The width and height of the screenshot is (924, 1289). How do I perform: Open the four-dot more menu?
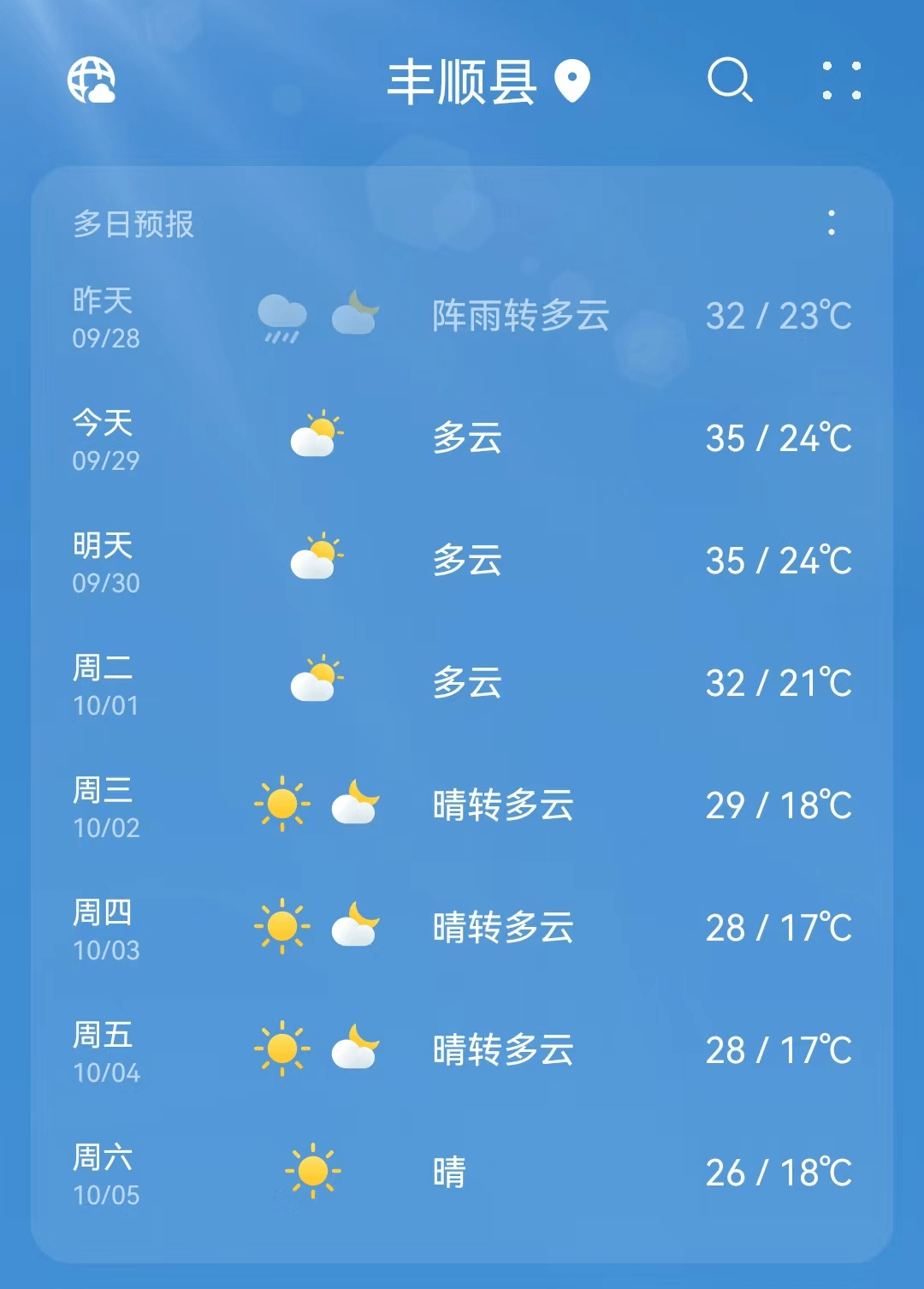(841, 80)
